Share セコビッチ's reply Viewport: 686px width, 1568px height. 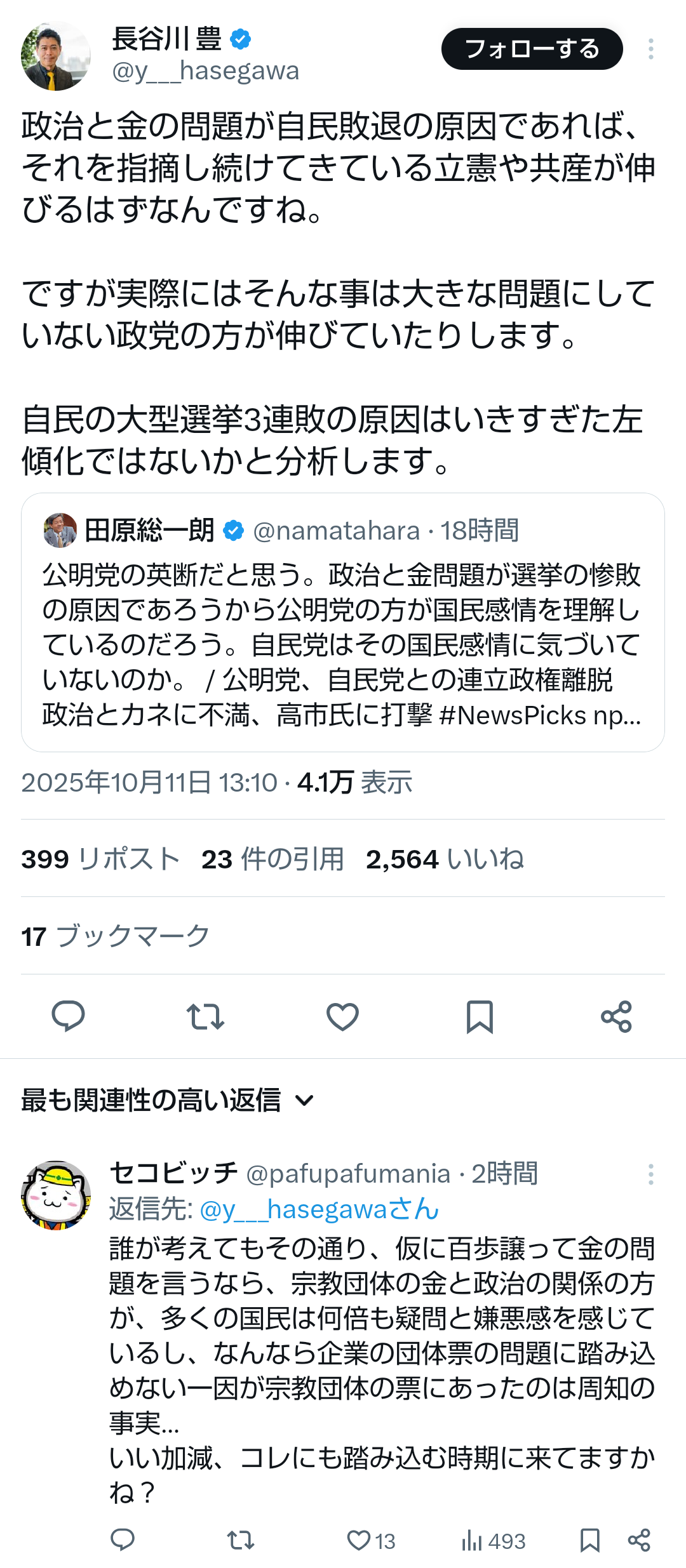pos(639,1541)
